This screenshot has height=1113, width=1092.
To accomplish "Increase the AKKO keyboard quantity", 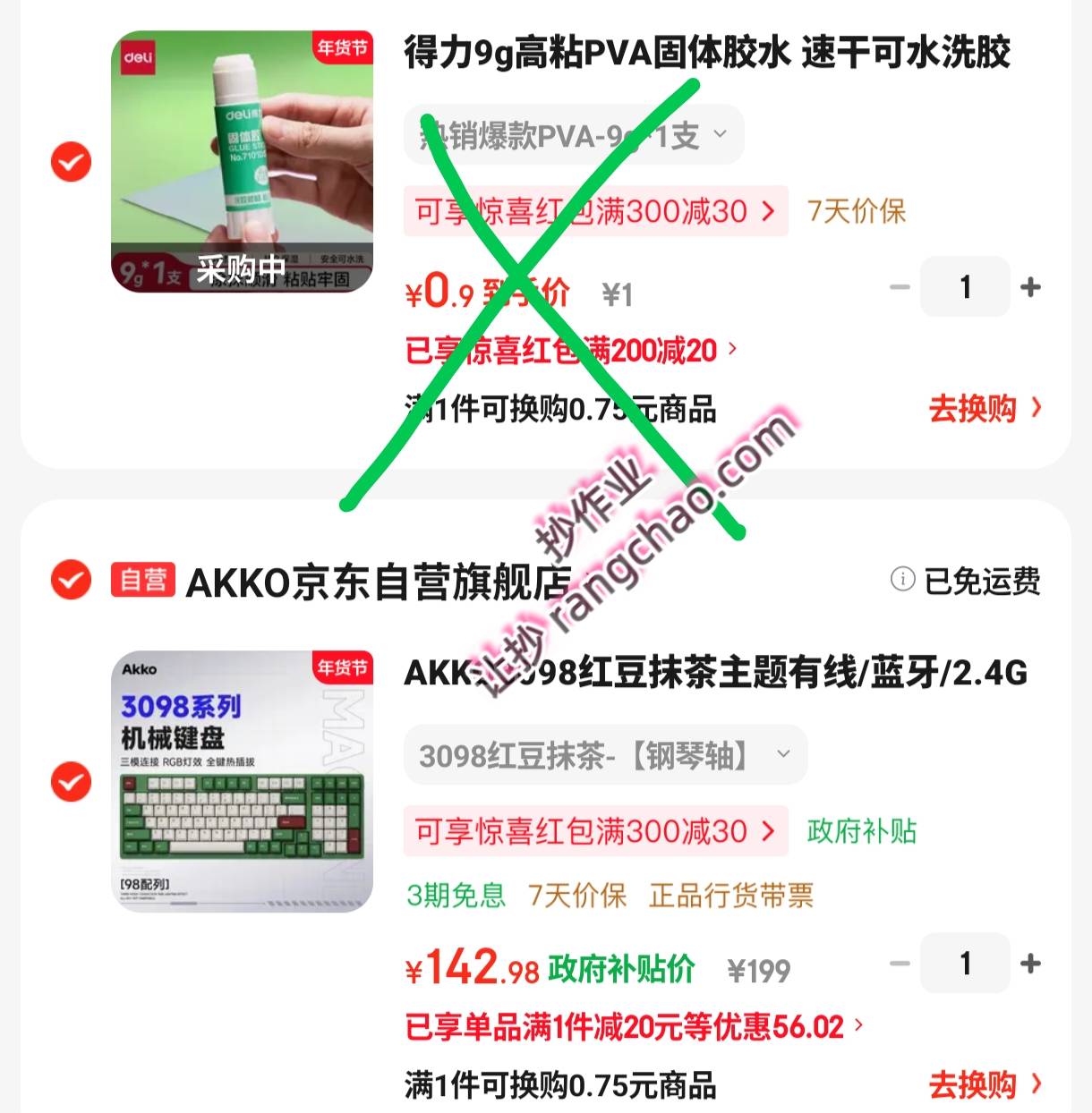I will [1030, 964].
